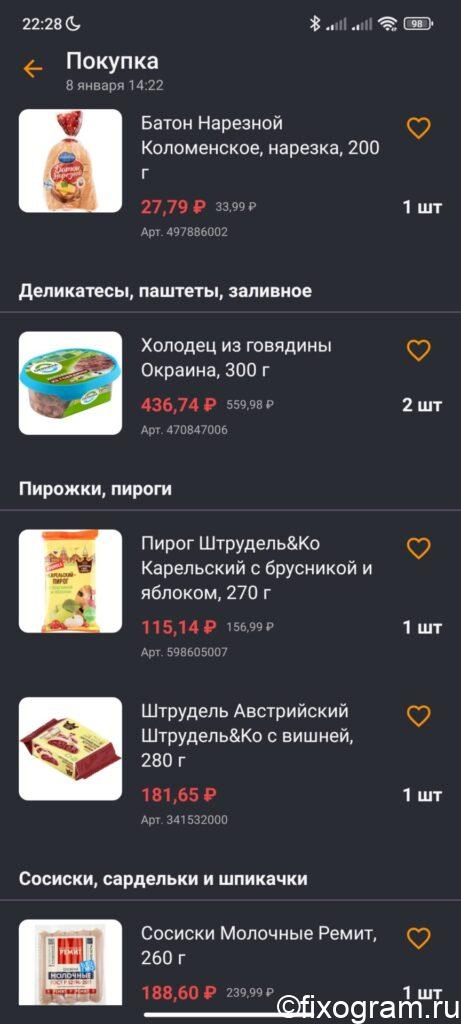This screenshot has width=461, height=1024.
Task: Favorite the Холодец из говядины Окраина
Action: pyautogui.click(x=419, y=351)
